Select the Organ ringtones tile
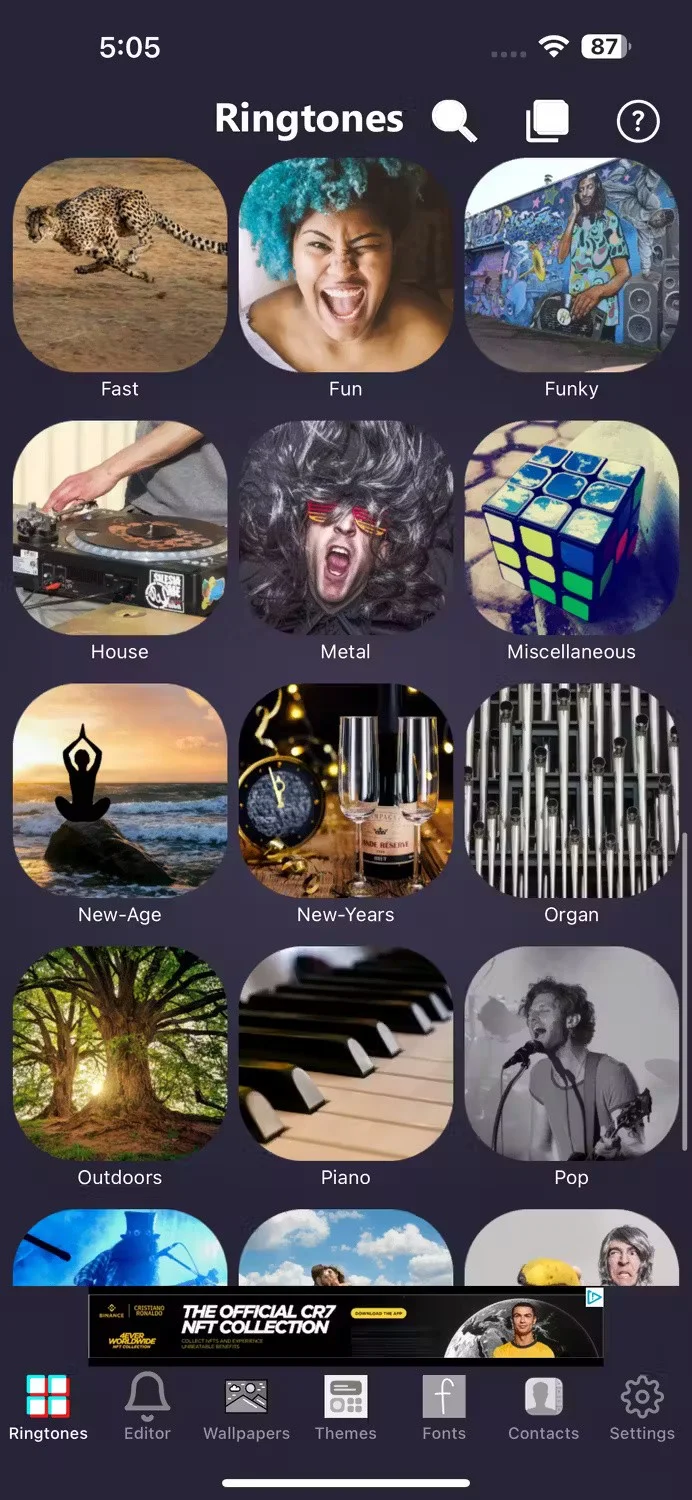The height and width of the screenshot is (1500, 692). click(x=572, y=791)
